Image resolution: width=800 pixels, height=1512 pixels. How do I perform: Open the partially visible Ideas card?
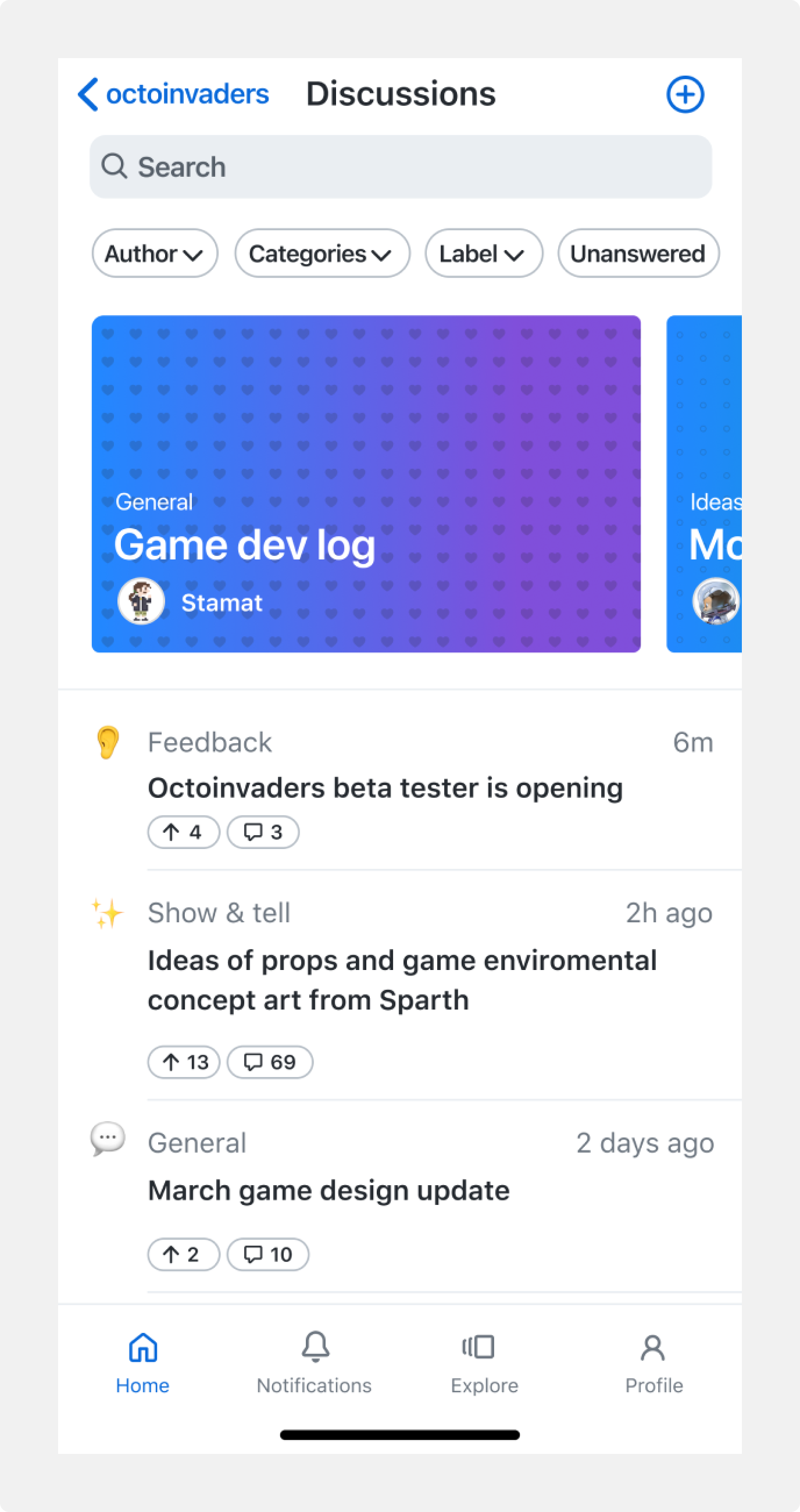pos(704,484)
